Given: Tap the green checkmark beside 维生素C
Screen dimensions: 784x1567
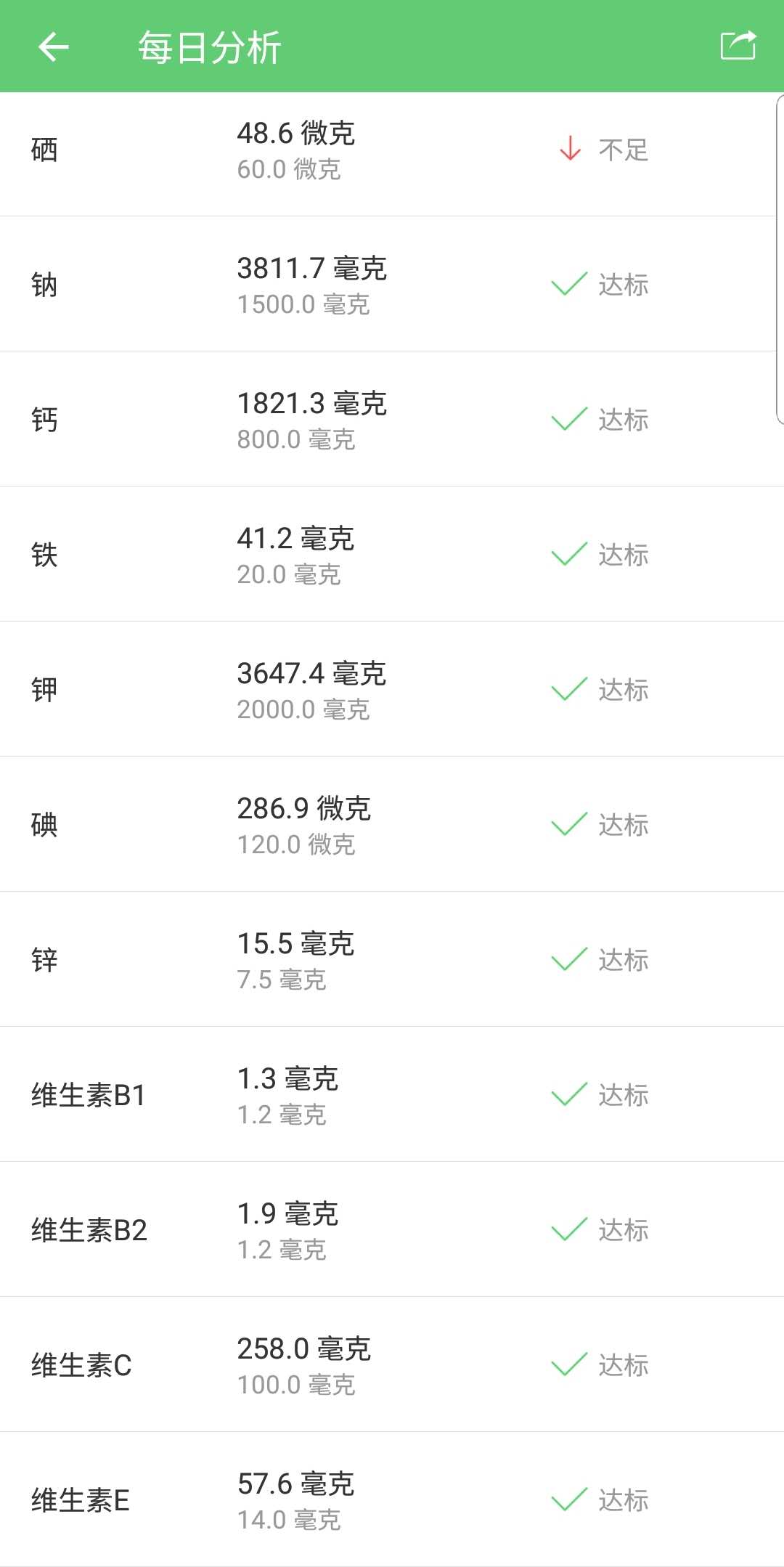Looking at the screenshot, I should coord(571,1366).
